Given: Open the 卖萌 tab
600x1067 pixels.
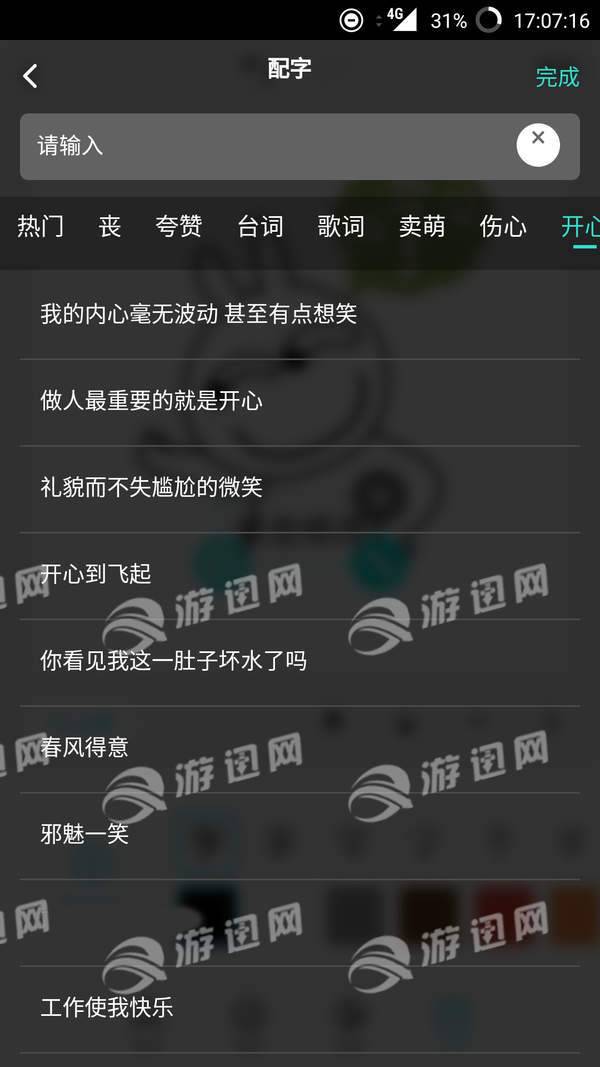Looking at the screenshot, I should pyautogui.click(x=422, y=227).
